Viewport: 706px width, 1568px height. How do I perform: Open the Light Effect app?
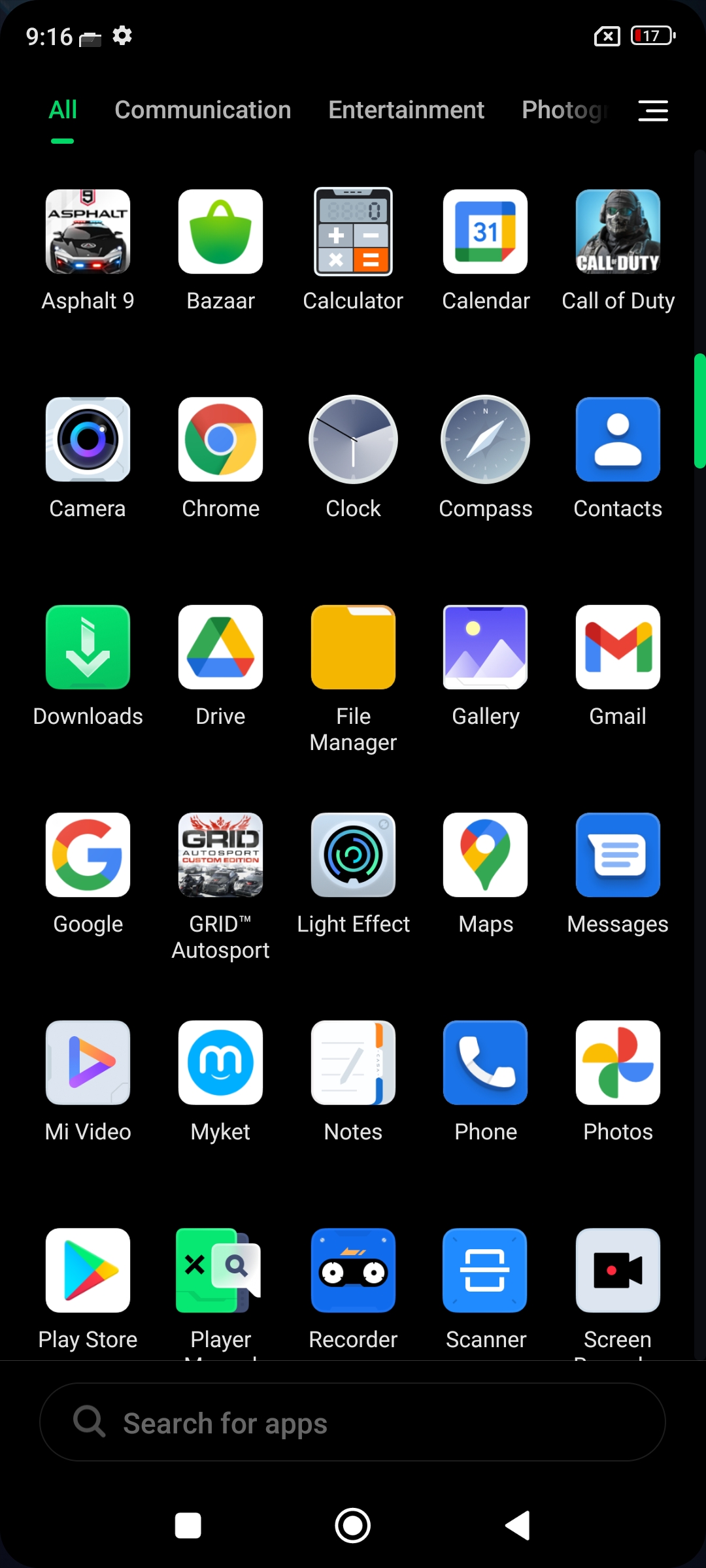click(353, 855)
